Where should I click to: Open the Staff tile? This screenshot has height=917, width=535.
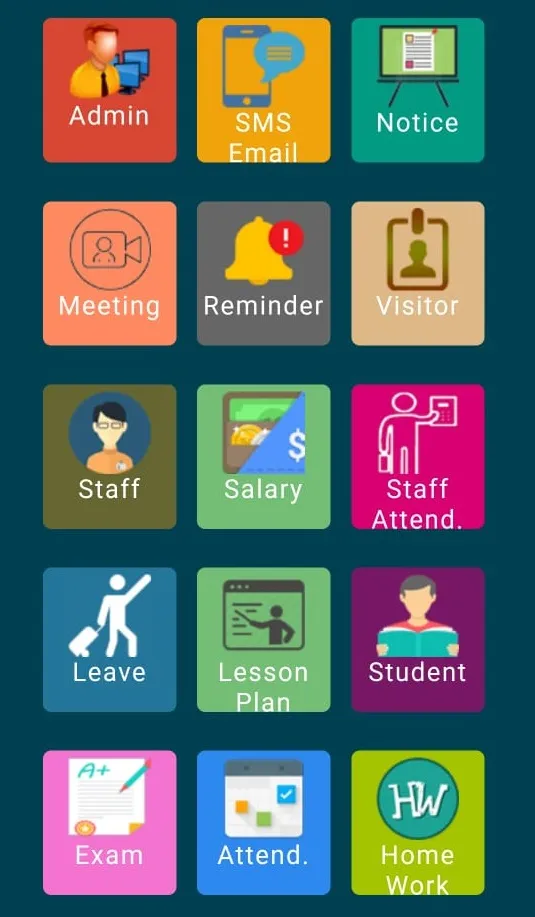(109, 456)
